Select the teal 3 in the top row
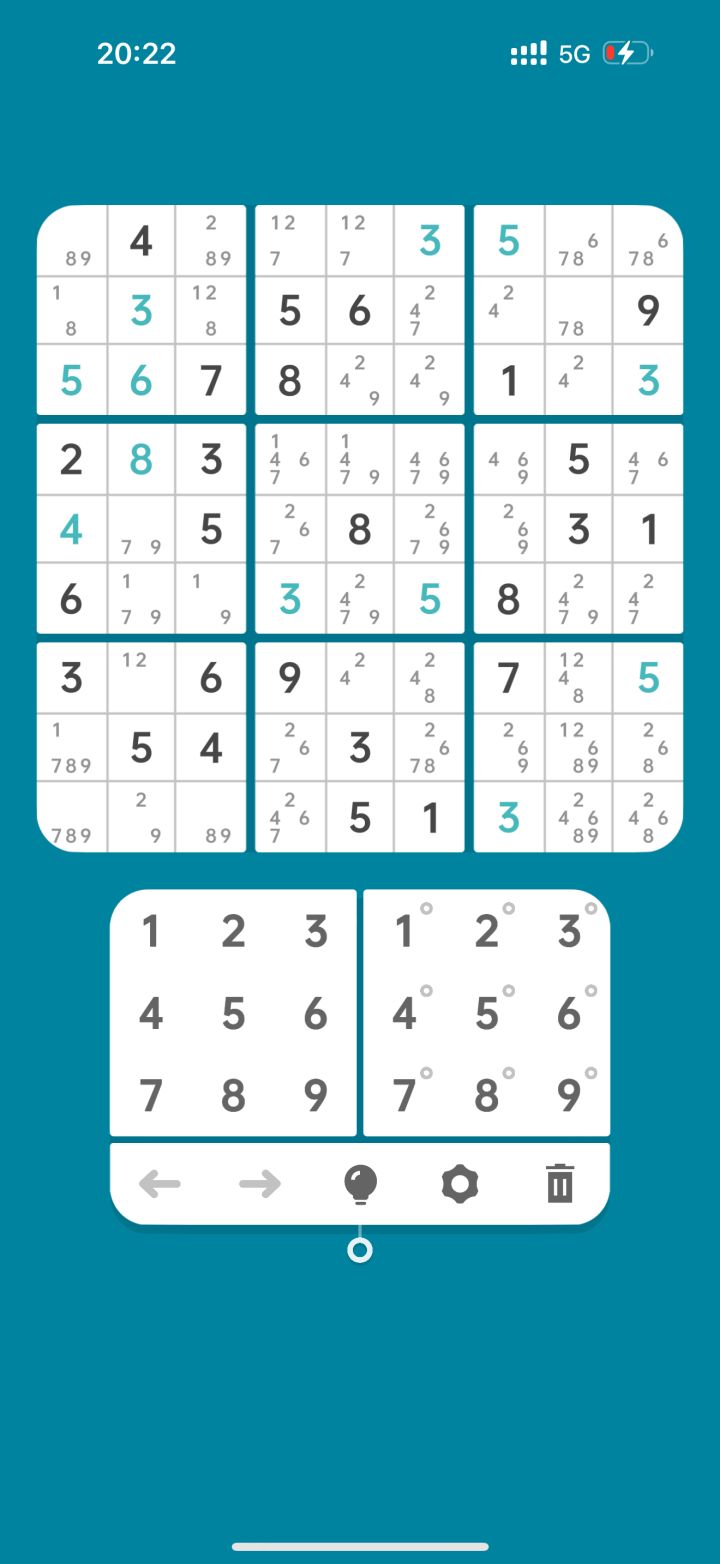The width and height of the screenshot is (720, 1564). pyautogui.click(x=429, y=240)
